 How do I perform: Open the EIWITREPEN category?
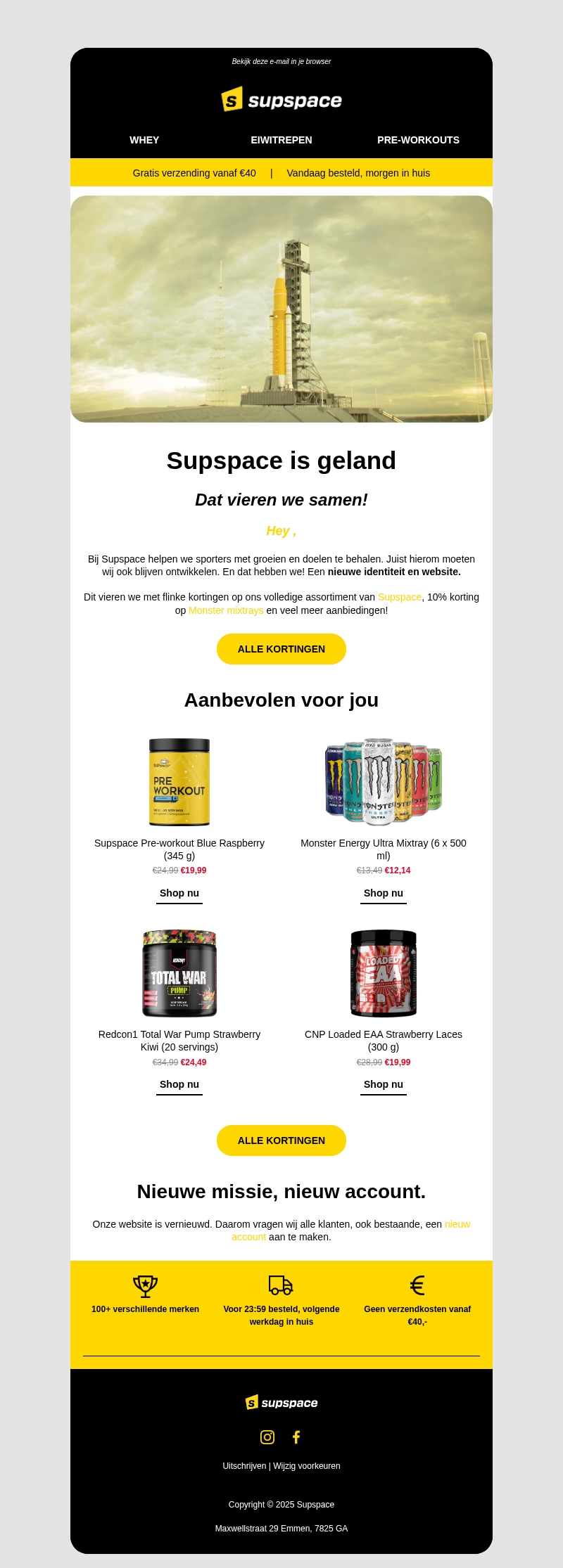pos(281,140)
